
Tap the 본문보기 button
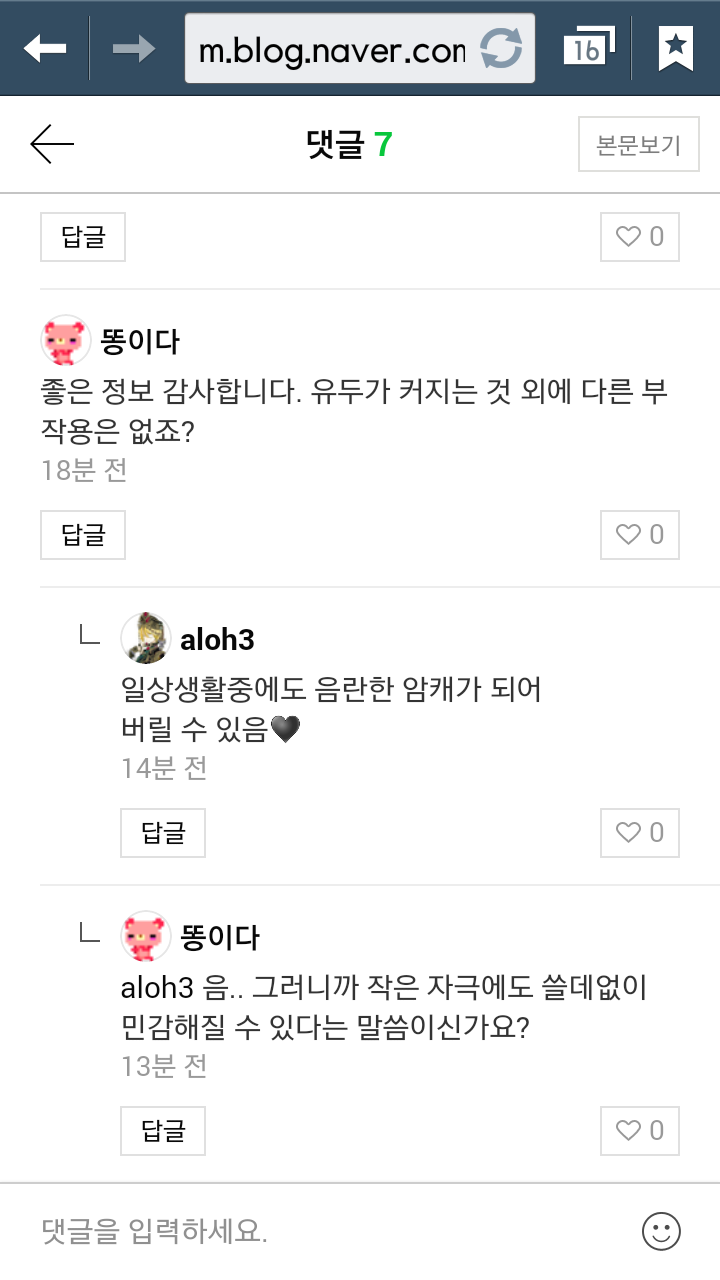pos(638,145)
